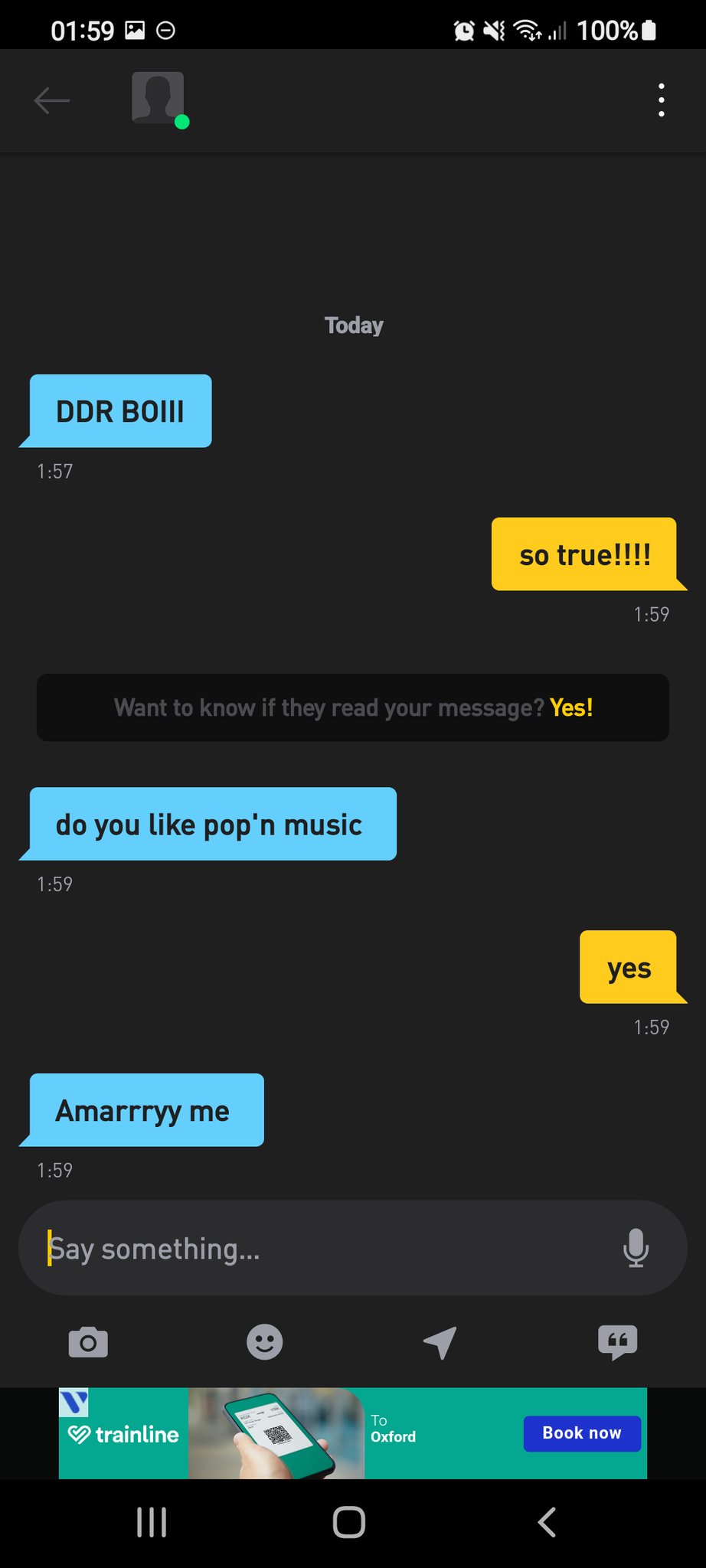This screenshot has width=706, height=1568.
Task: Open the recent apps view
Action: click(x=152, y=1522)
